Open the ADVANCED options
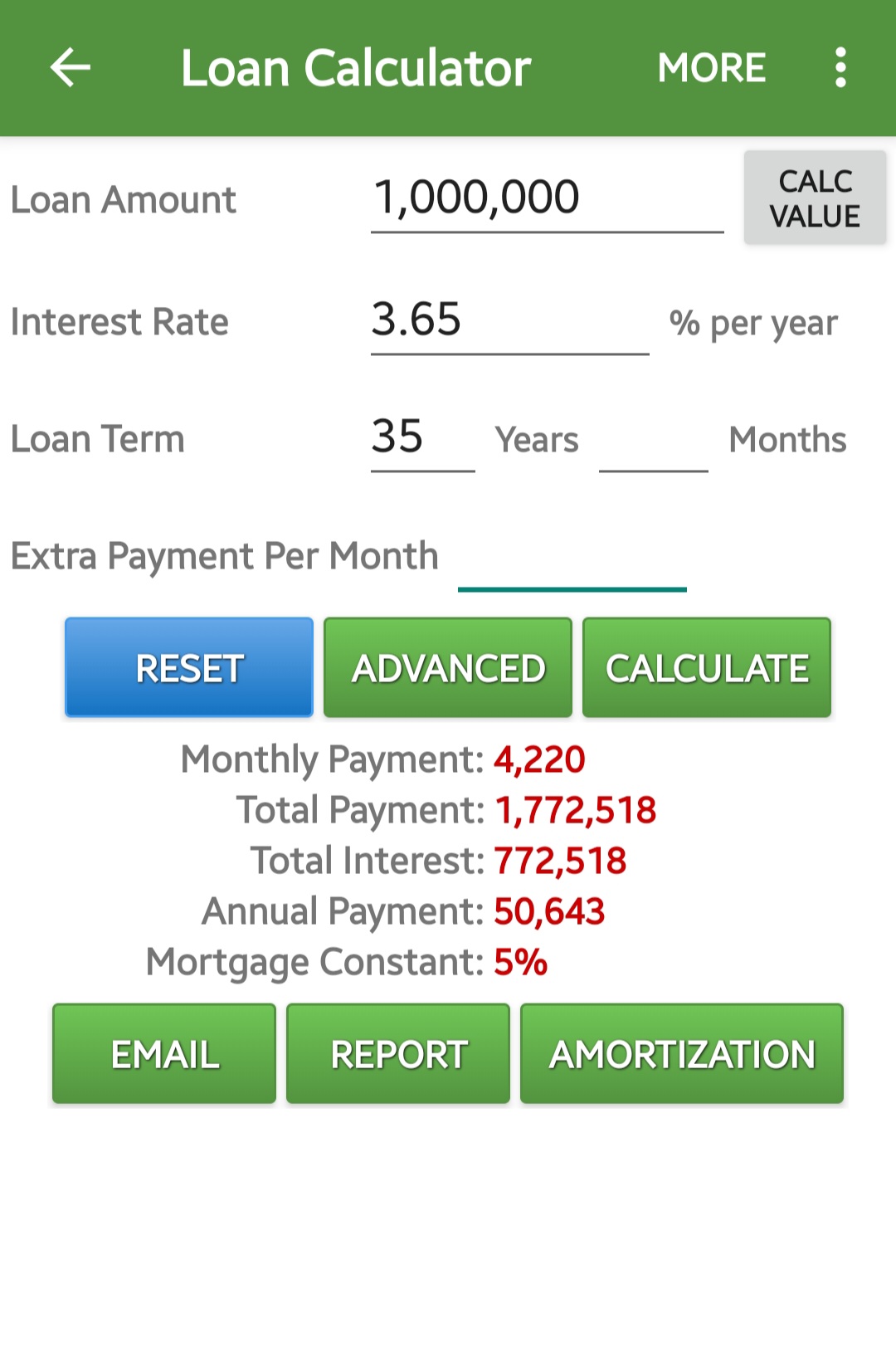This screenshot has width=896, height=1372. pos(448,668)
